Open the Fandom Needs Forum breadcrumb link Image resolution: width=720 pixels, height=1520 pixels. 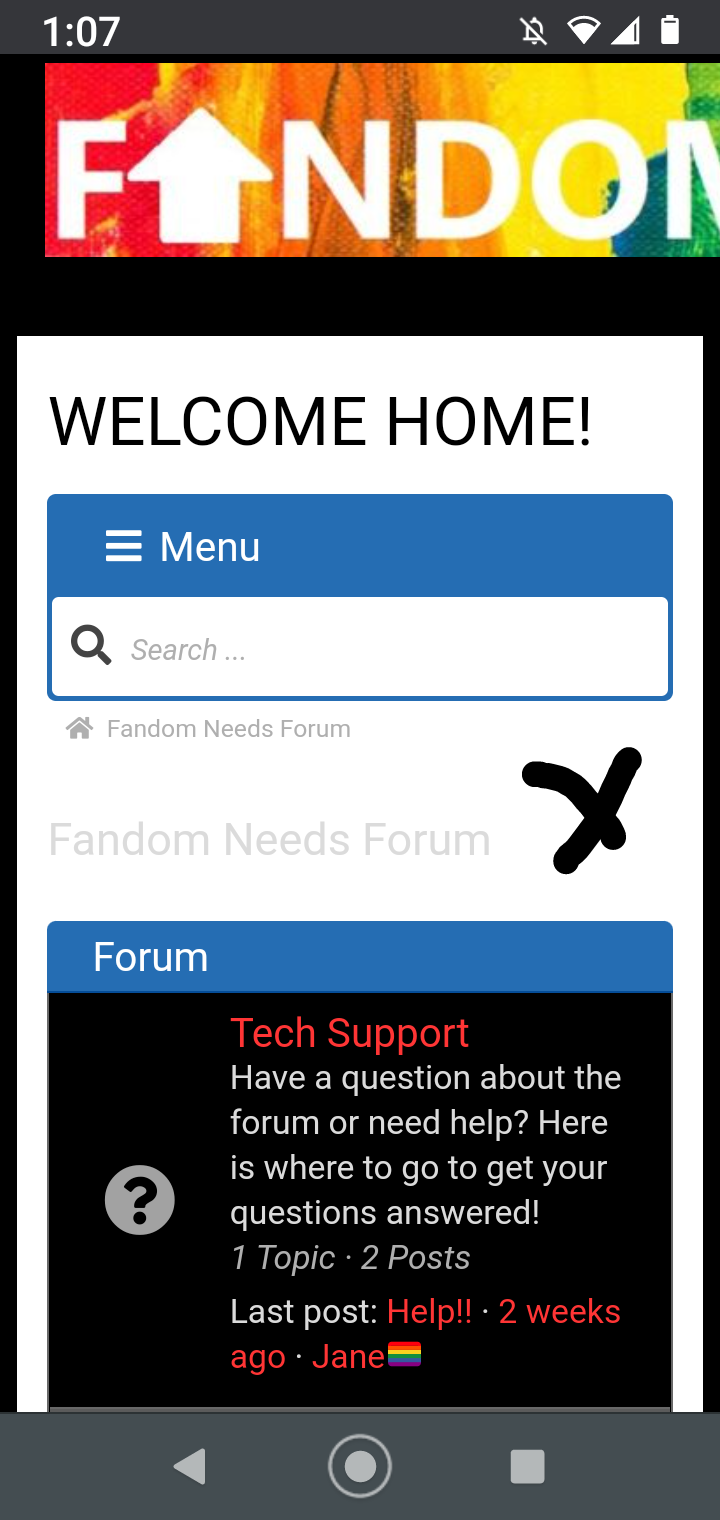(228, 729)
